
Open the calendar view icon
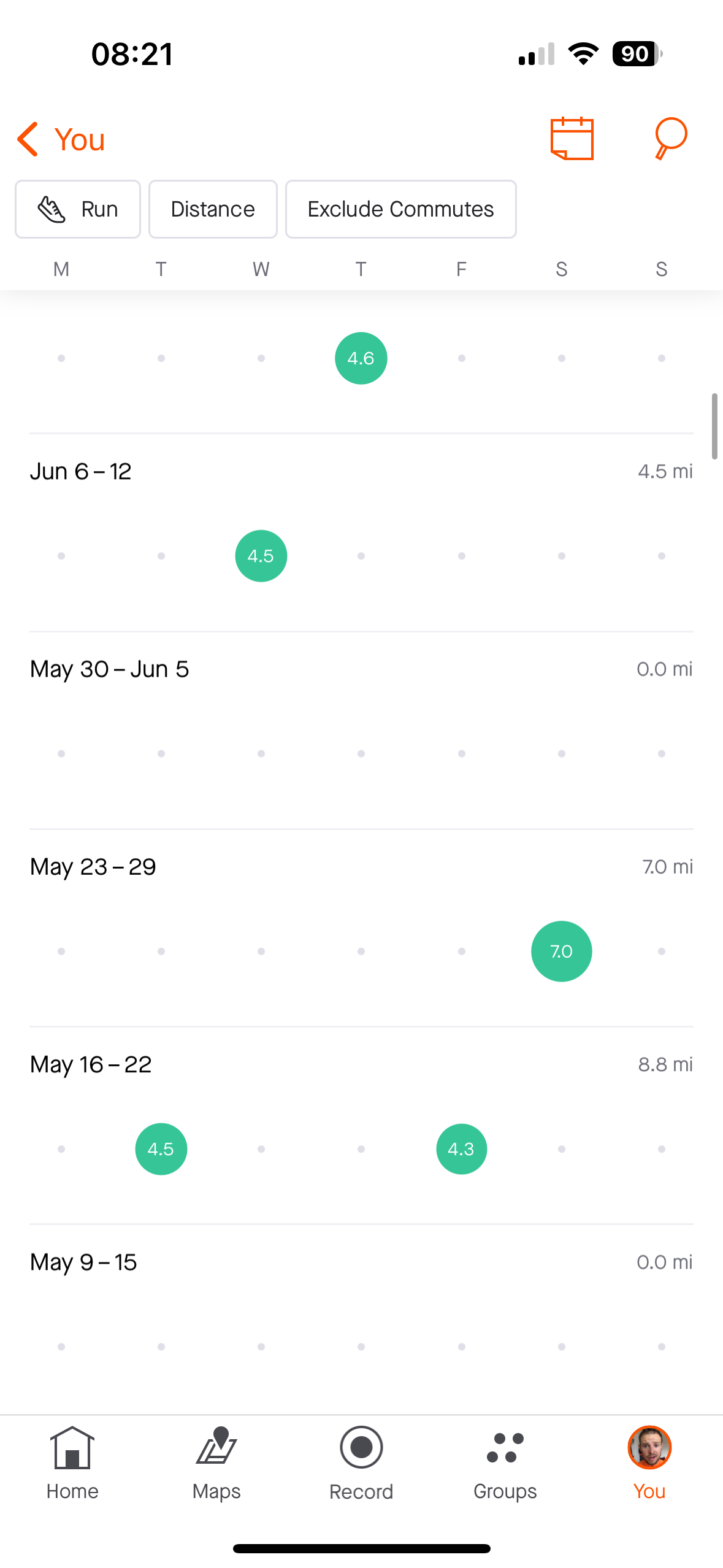[572, 139]
